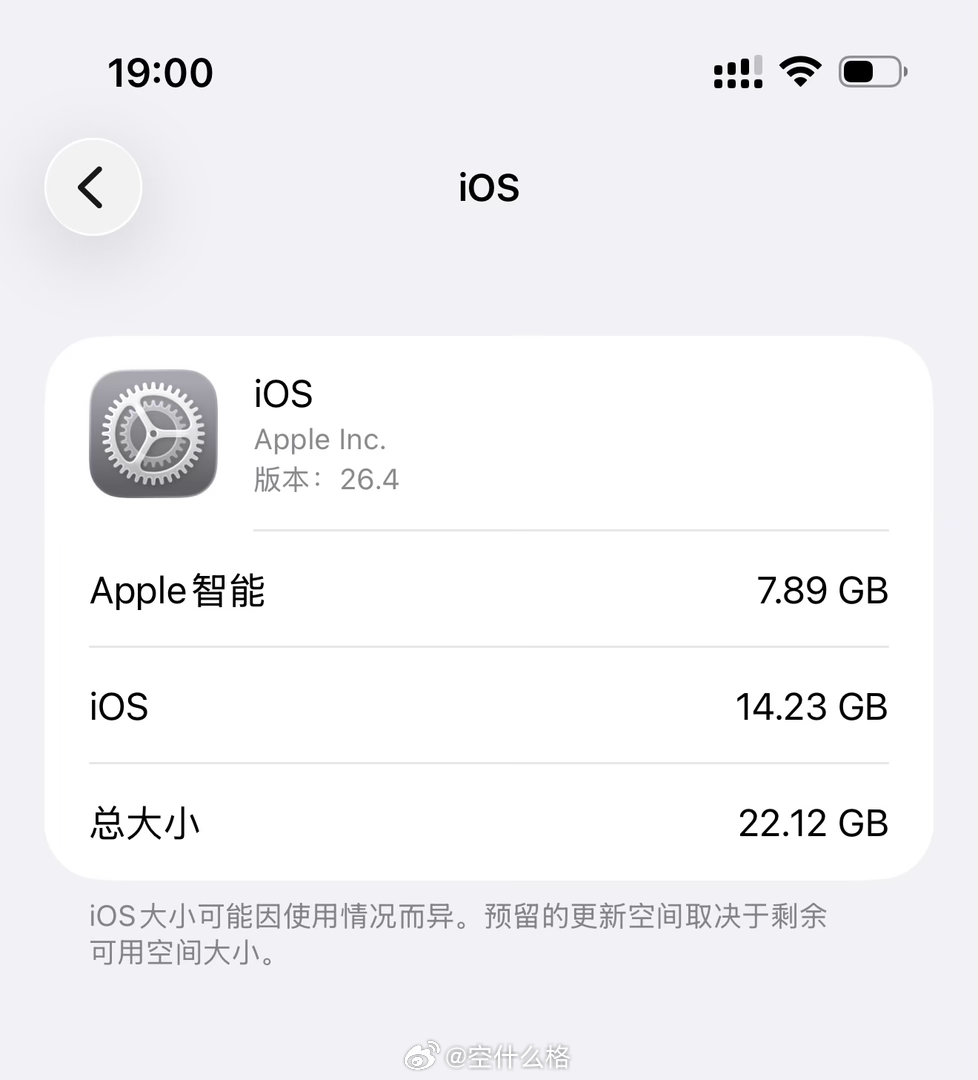
Task: Select the 总大小 total size row
Action: tap(489, 822)
